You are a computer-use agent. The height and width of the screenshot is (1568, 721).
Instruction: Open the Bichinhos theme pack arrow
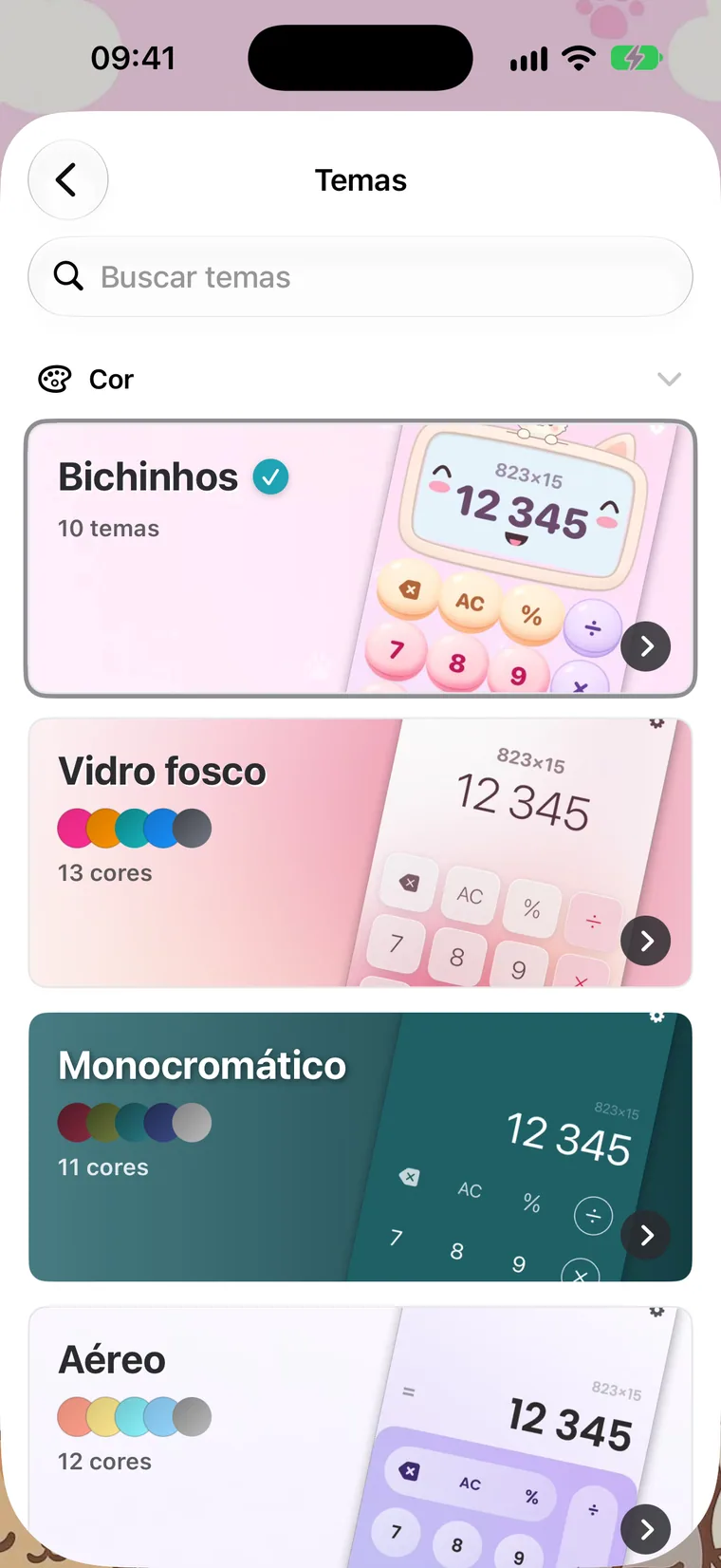click(646, 646)
